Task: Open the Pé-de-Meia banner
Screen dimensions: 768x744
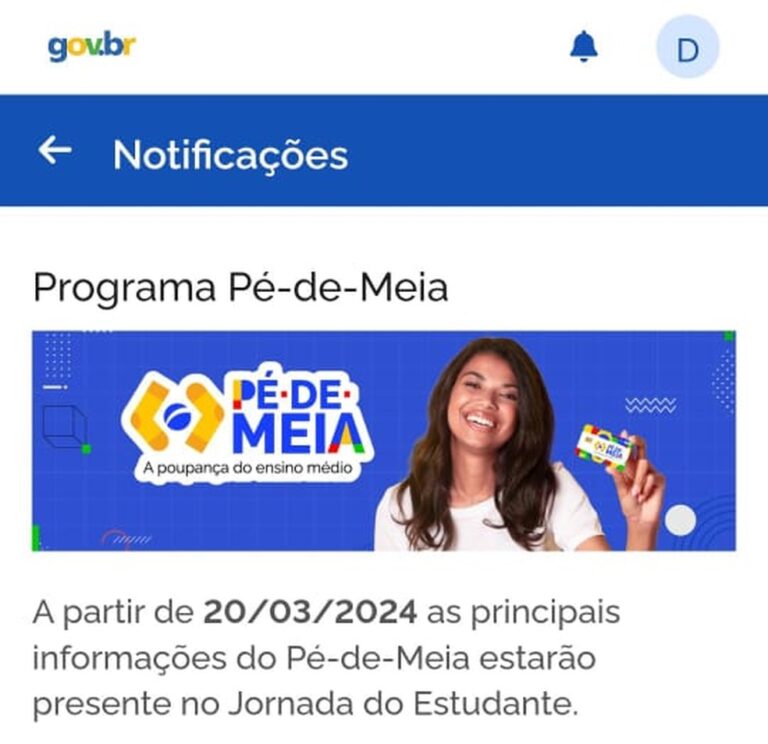Action: point(384,441)
